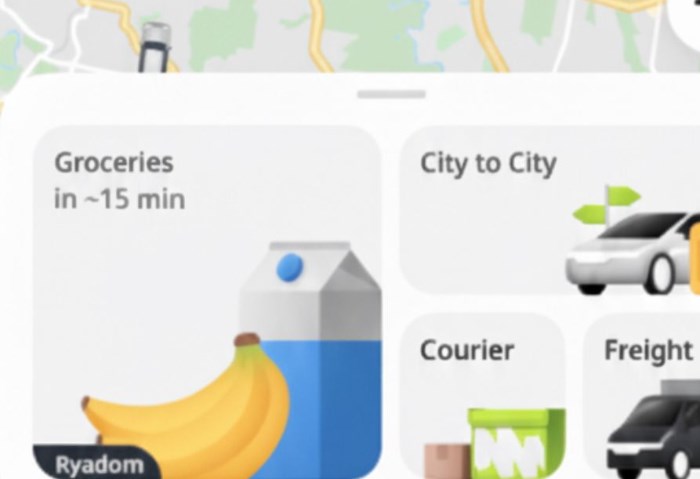Open the Groceries in ~15 min card

point(207,300)
